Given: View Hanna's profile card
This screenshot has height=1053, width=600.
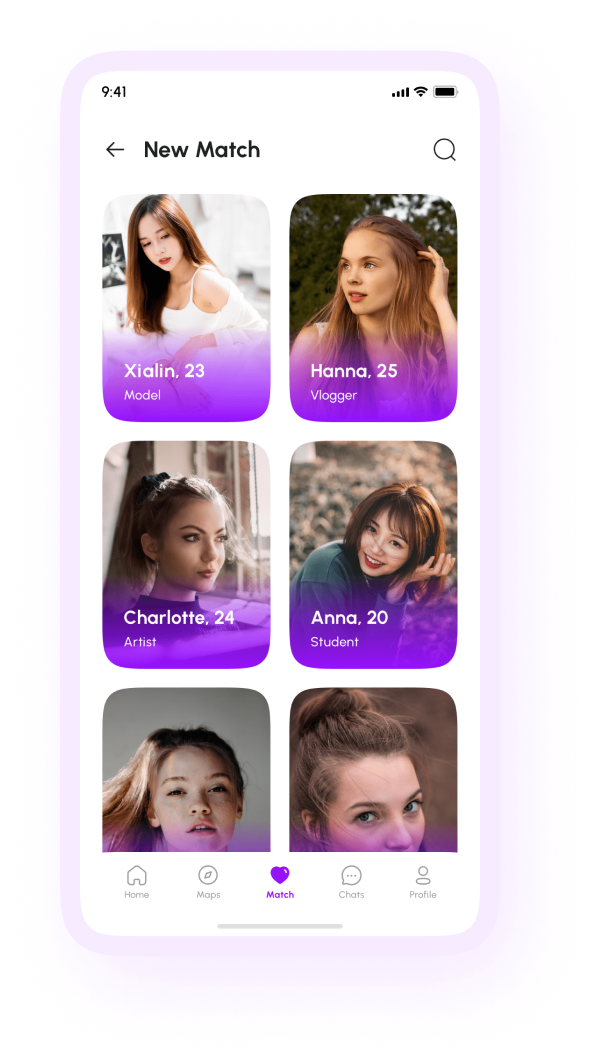Looking at the screenshot, I should [x=373, y=307].
